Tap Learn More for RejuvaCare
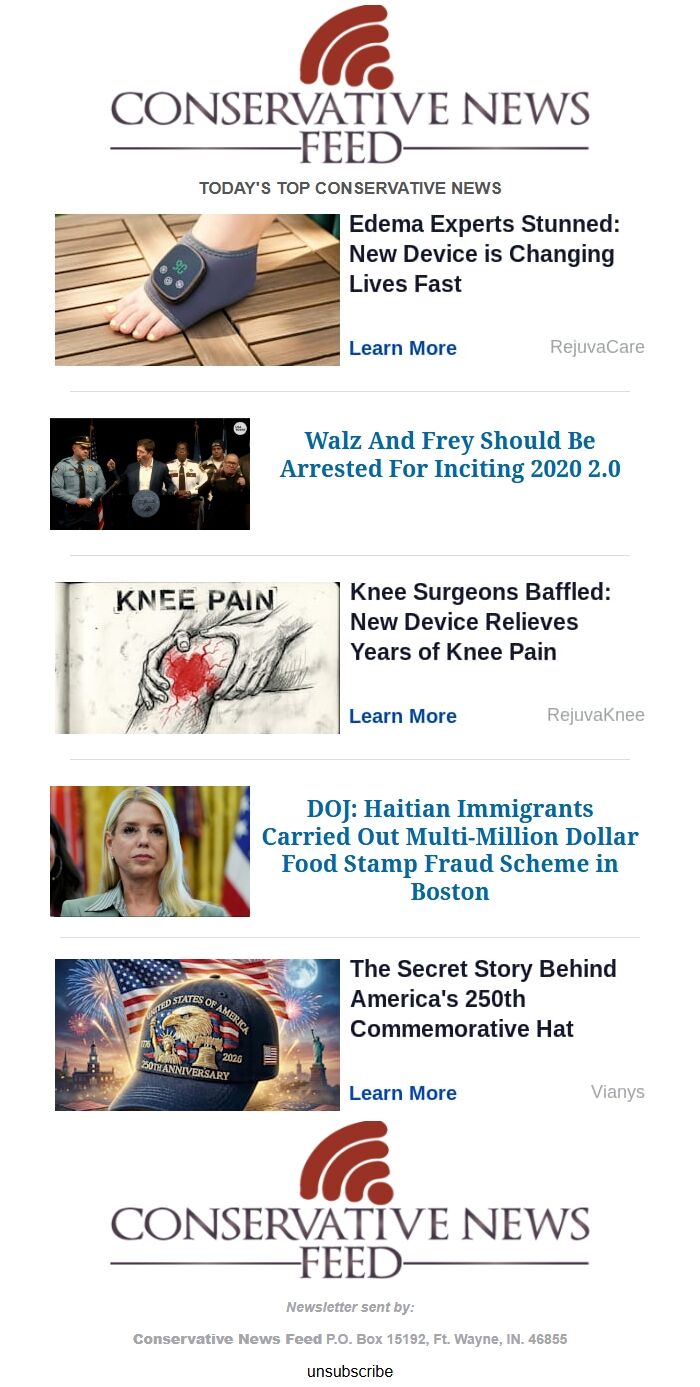The height and width of the screenshot is (1387, 700). pyautogui.click(x=402, y=348)
